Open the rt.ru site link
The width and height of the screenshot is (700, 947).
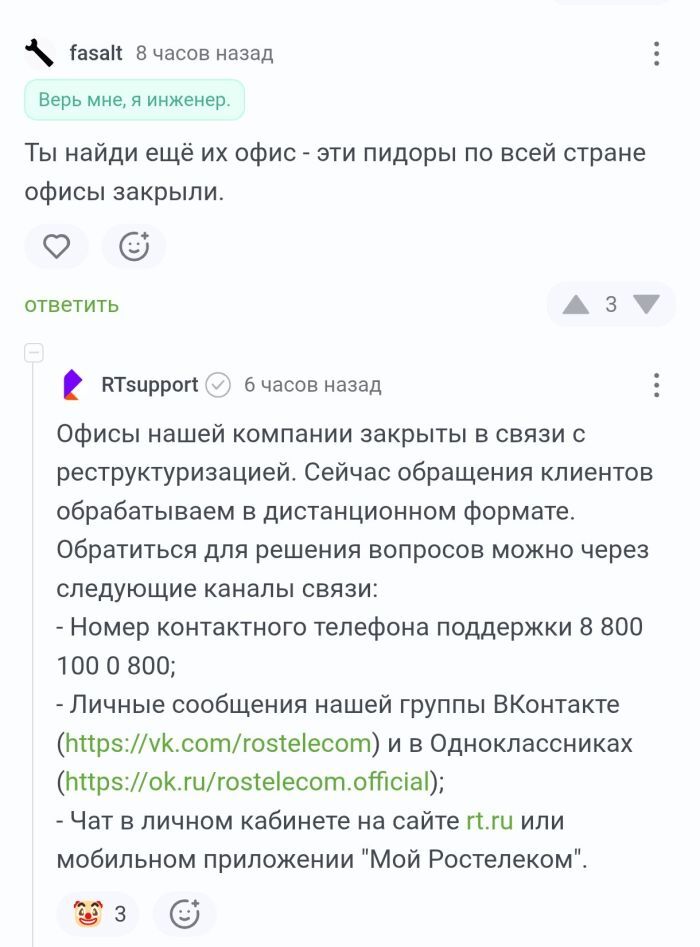pos(490,821)
